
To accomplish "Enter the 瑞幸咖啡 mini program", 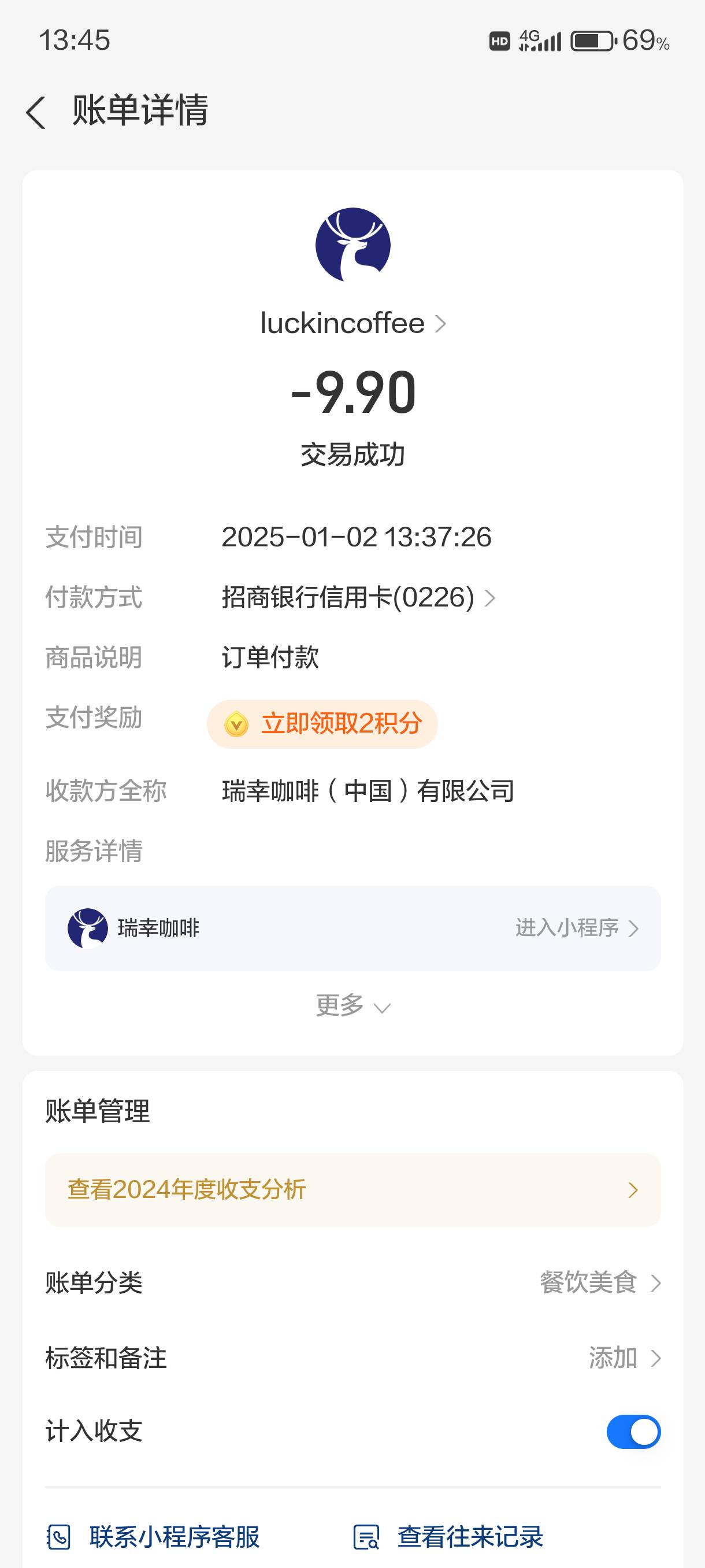I will pyautogui.click(x=353, y=929).
